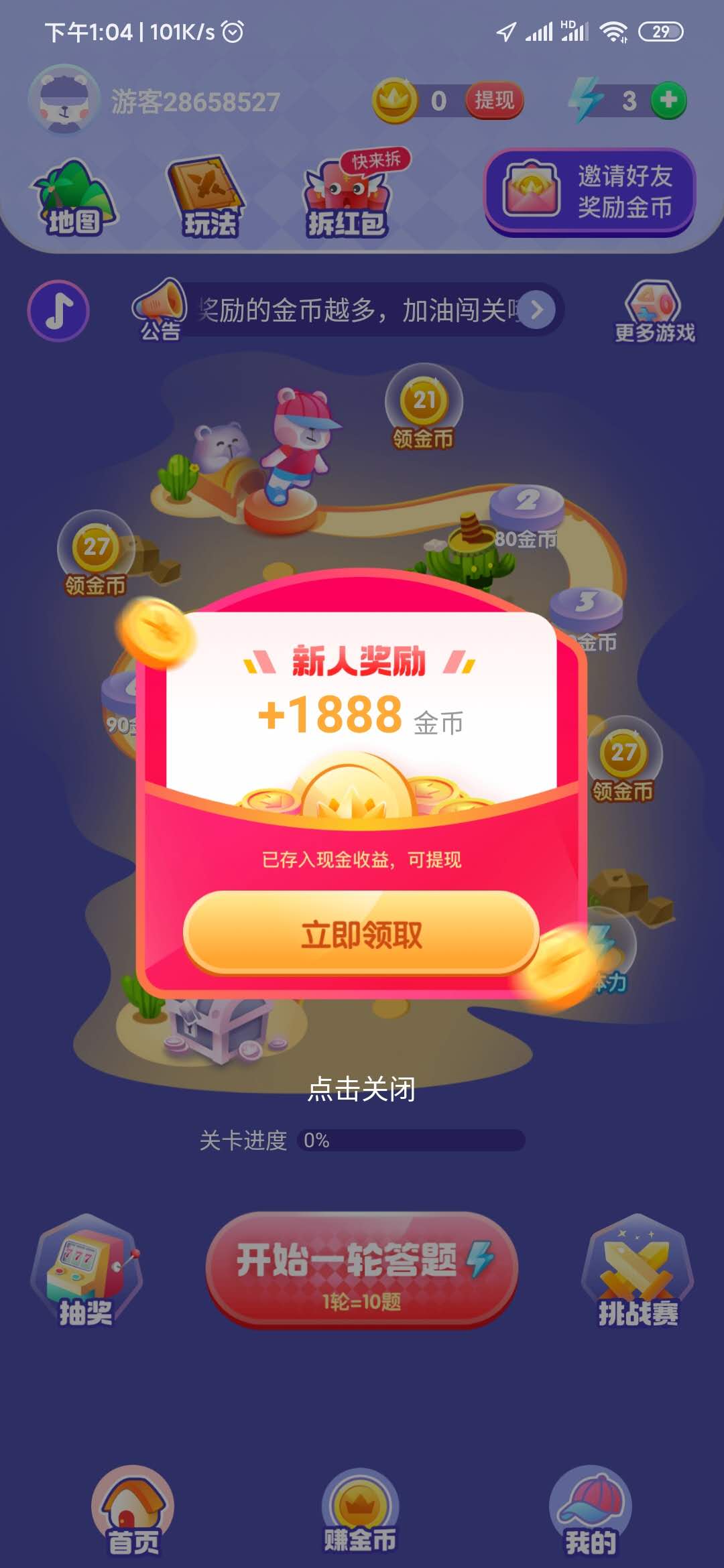The width and height of the screenshot is (724, 1568).
Task: Dismiss the popup via 点击关闭
Action: pyautogui.click(x=361, y=1089)
